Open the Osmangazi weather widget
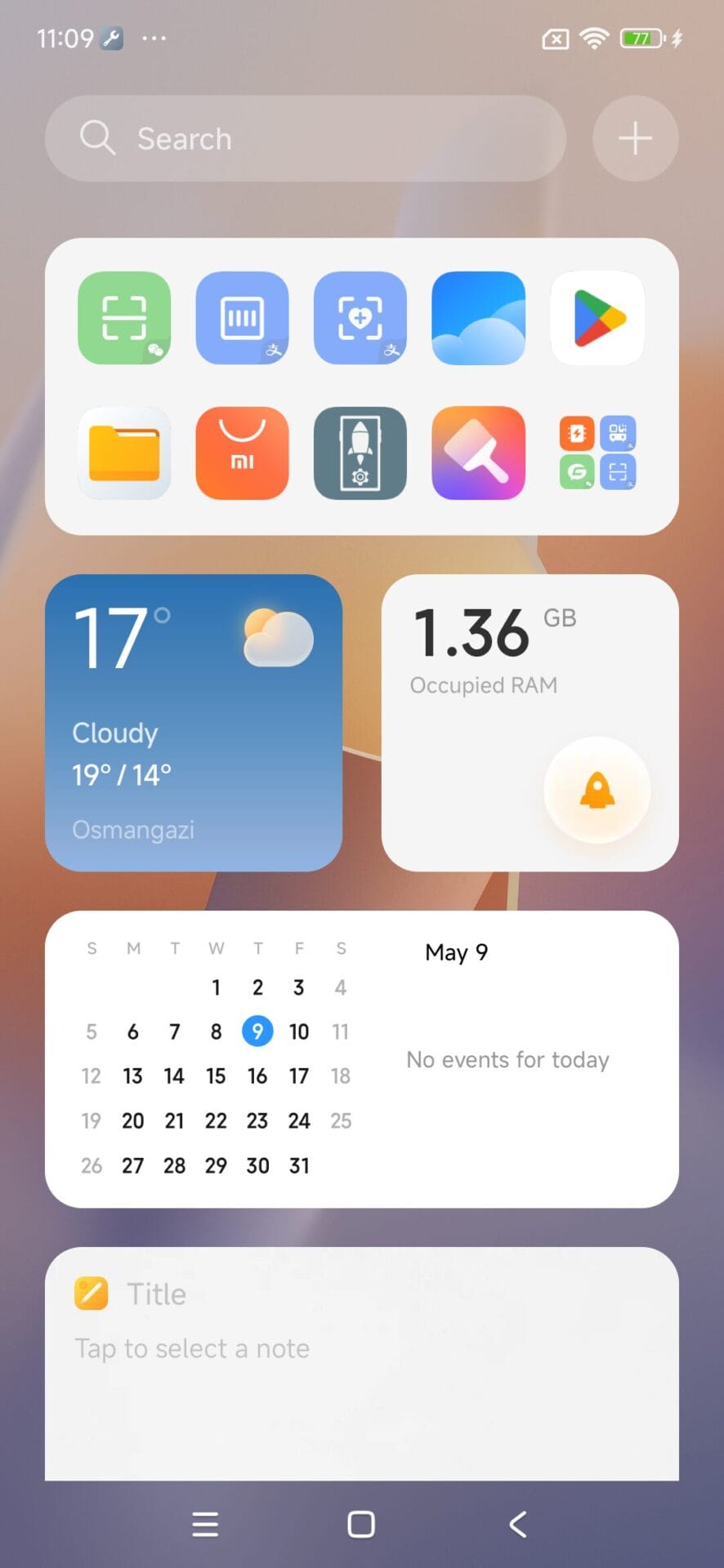724x1568 pixels. pyautogui.click(x=194, y=723)
